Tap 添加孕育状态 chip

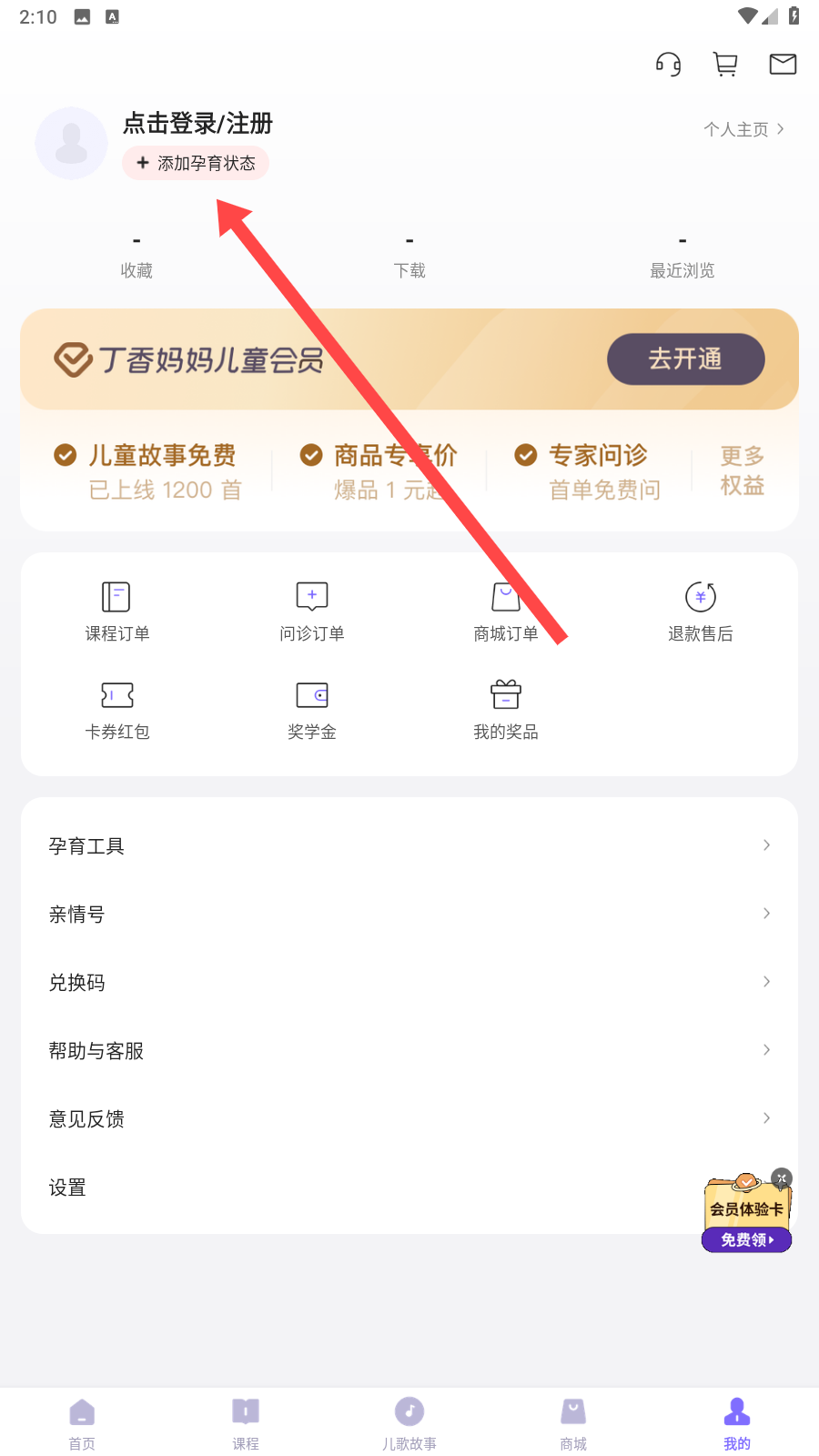point(196,163)
